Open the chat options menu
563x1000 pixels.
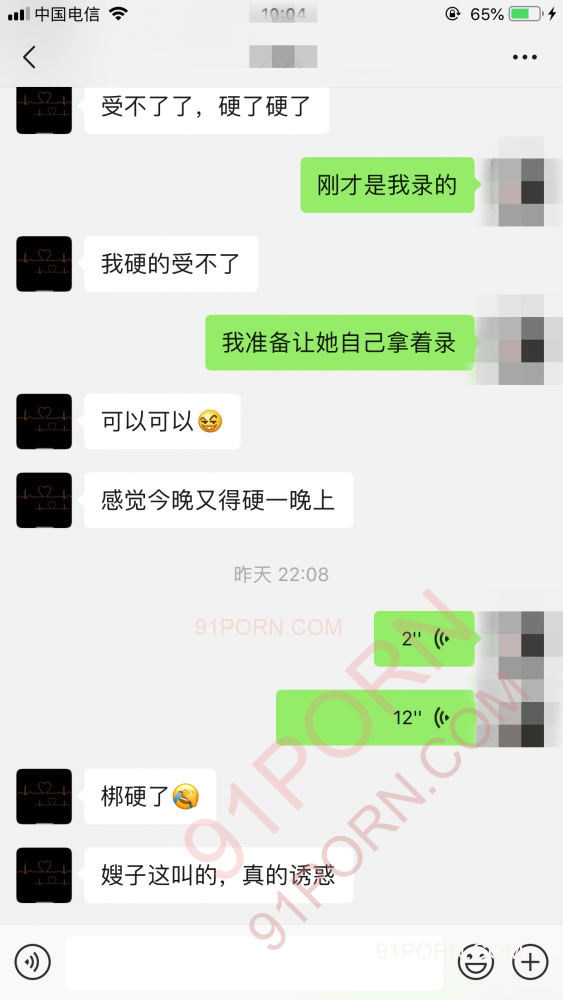[525, 57]
